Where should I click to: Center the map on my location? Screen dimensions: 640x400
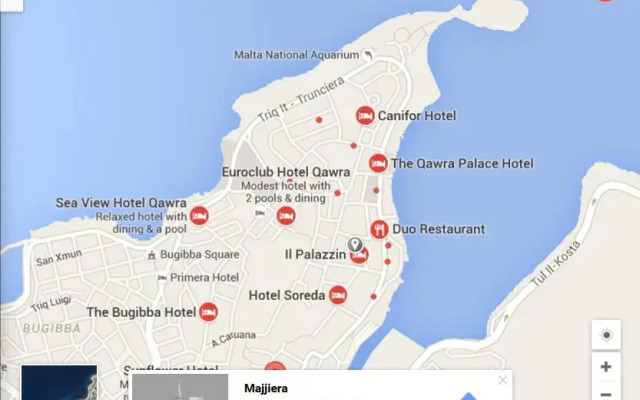coord(605,335)
